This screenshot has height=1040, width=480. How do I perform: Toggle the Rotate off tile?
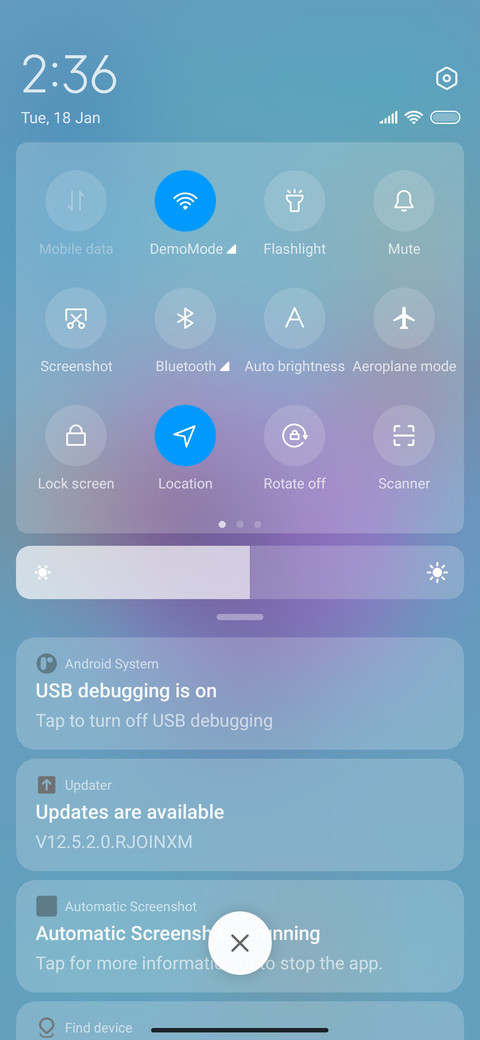294,436
